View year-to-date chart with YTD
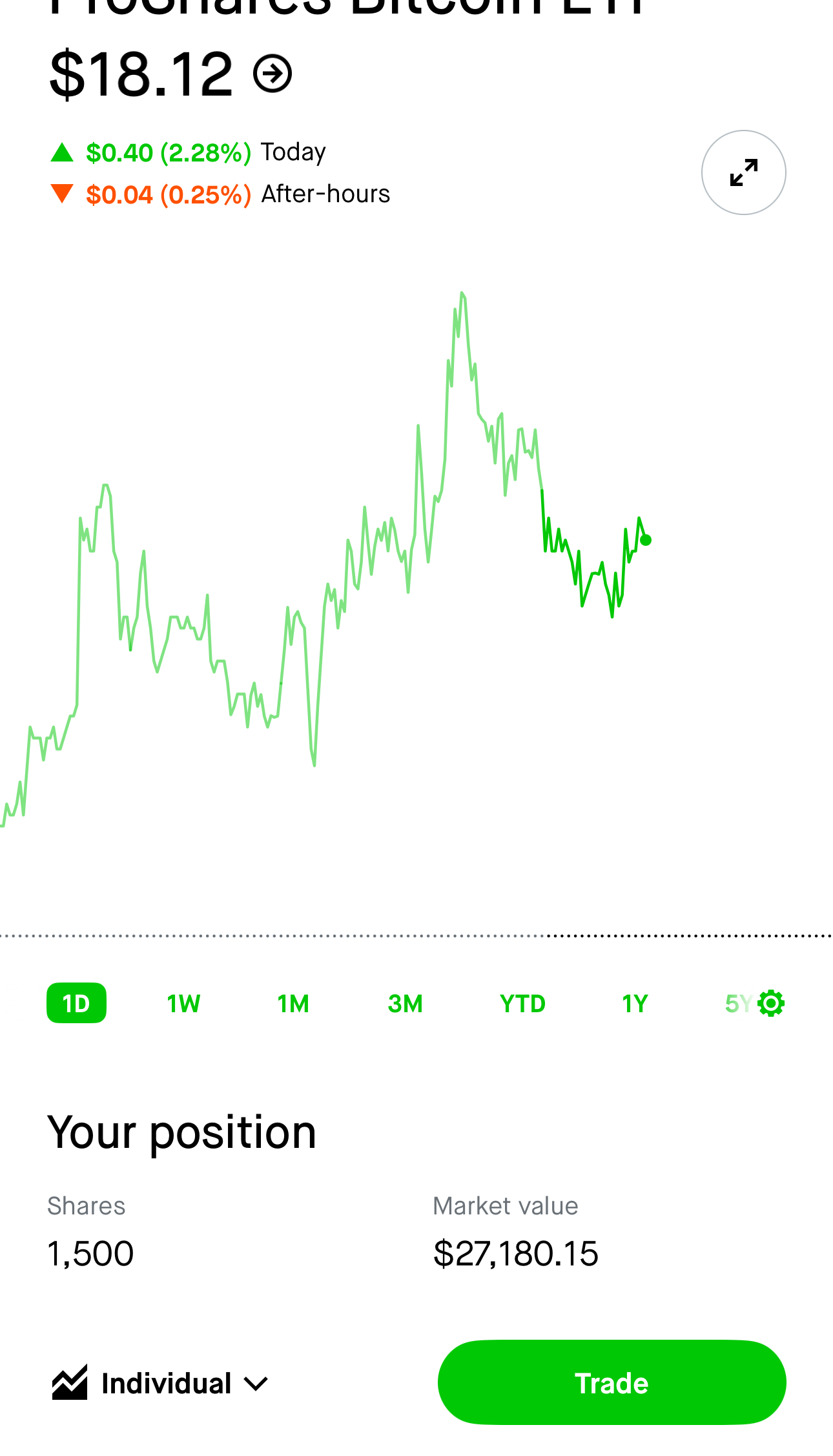This screenshot has height=1456, width=833. pyautogui.click(x=522, y=1003)
